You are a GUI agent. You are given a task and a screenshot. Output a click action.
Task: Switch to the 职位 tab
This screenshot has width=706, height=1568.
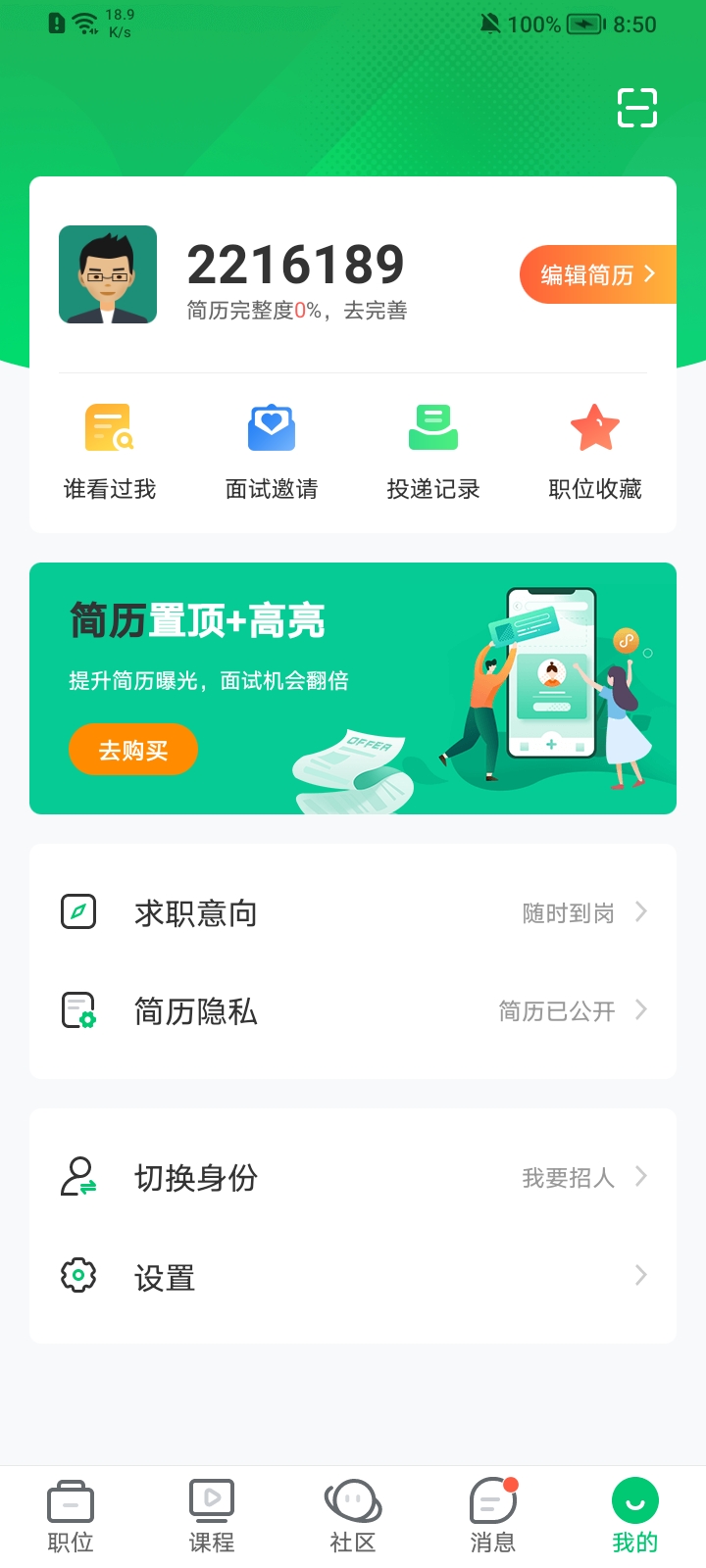coord(70,1514)
